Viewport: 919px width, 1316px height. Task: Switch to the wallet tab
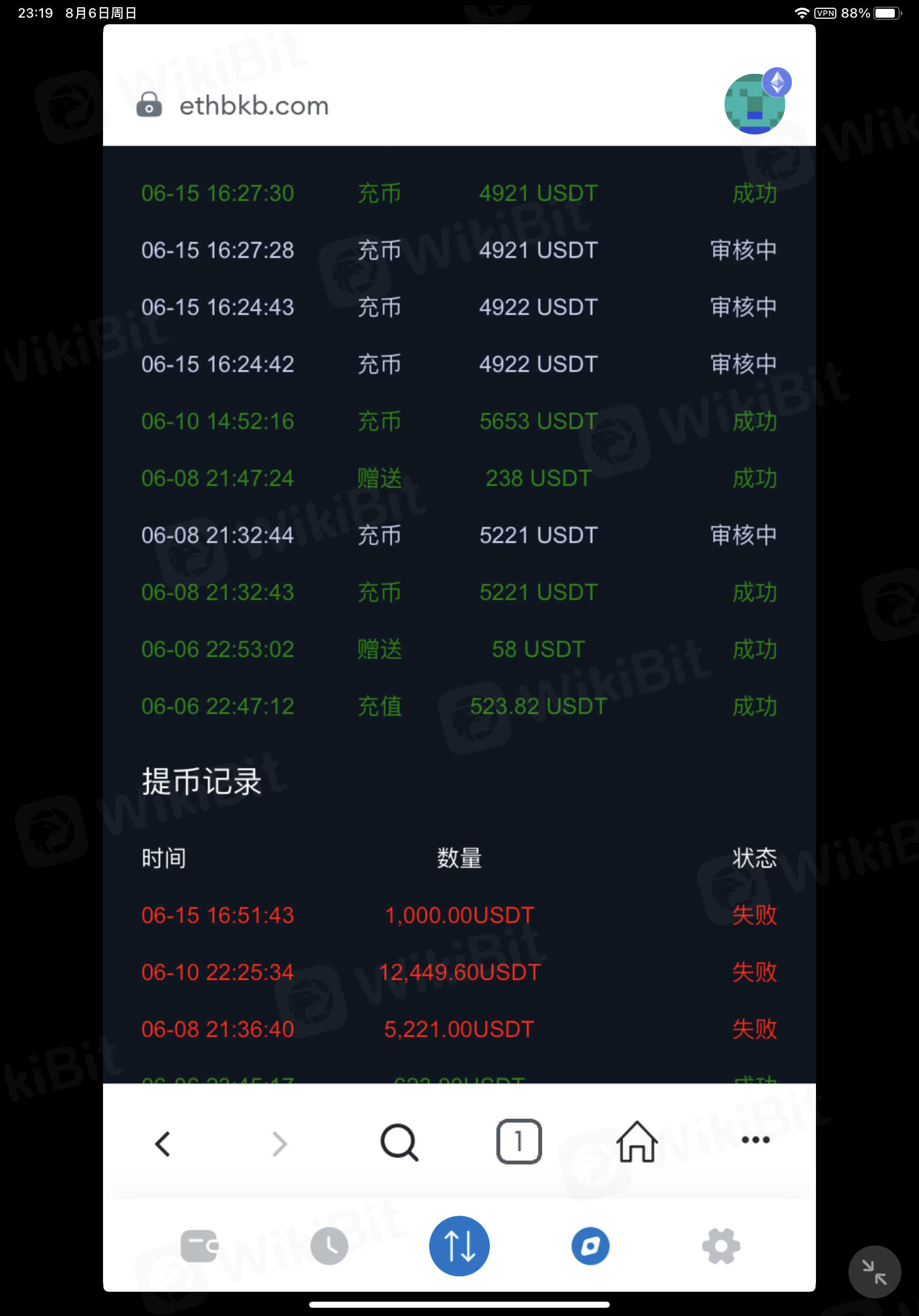199,1245
